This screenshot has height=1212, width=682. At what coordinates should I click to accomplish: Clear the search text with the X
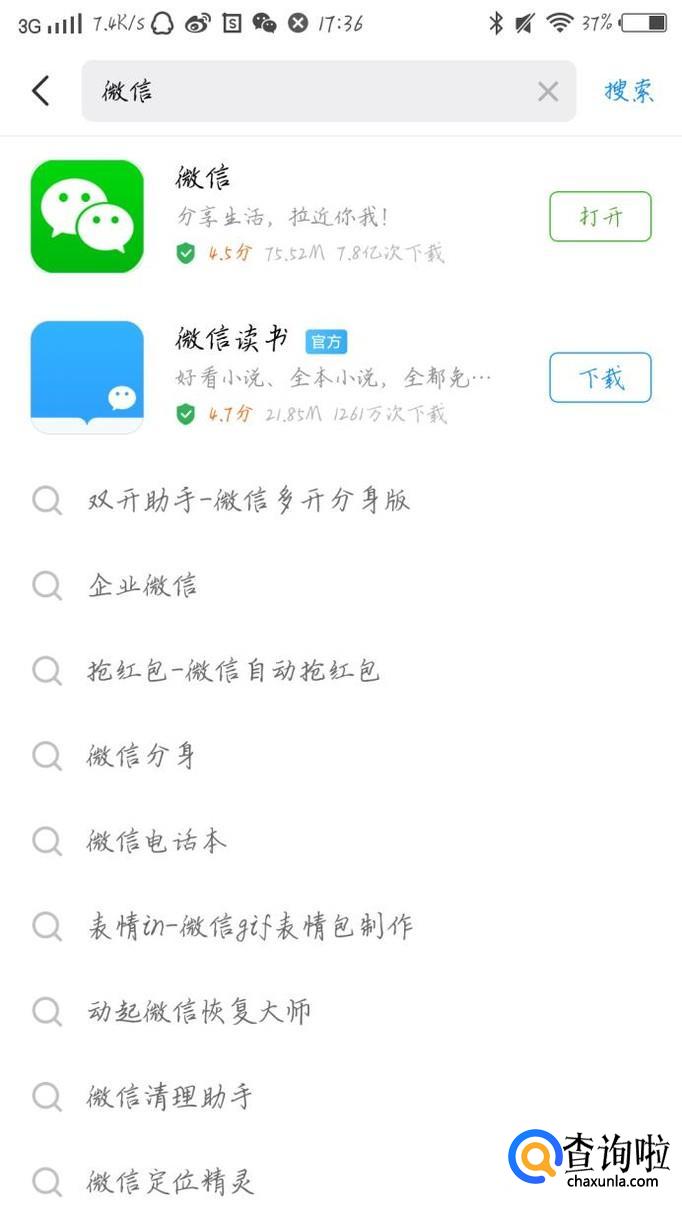(548, 92)
